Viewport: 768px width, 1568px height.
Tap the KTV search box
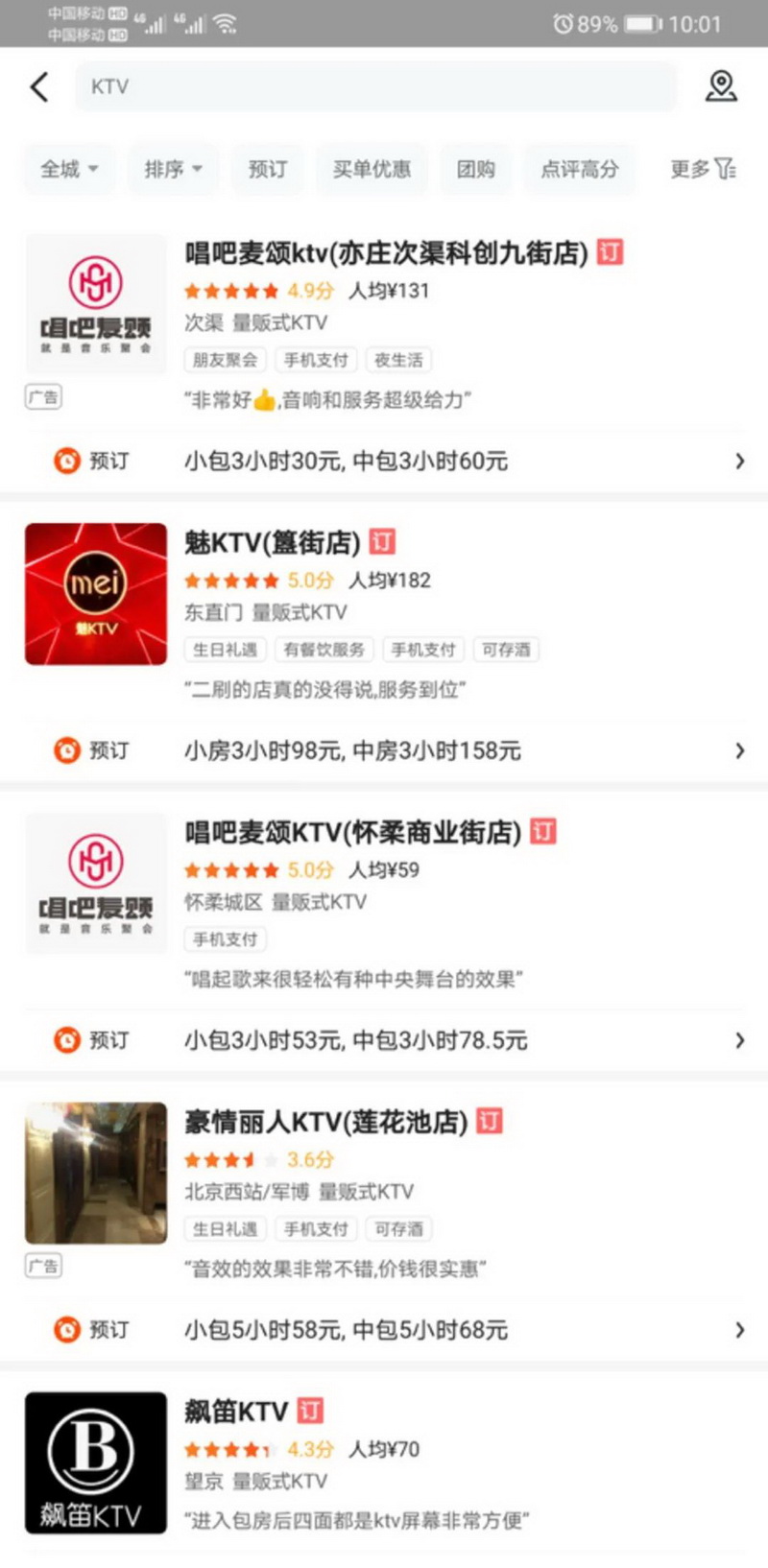pos(375,86)
